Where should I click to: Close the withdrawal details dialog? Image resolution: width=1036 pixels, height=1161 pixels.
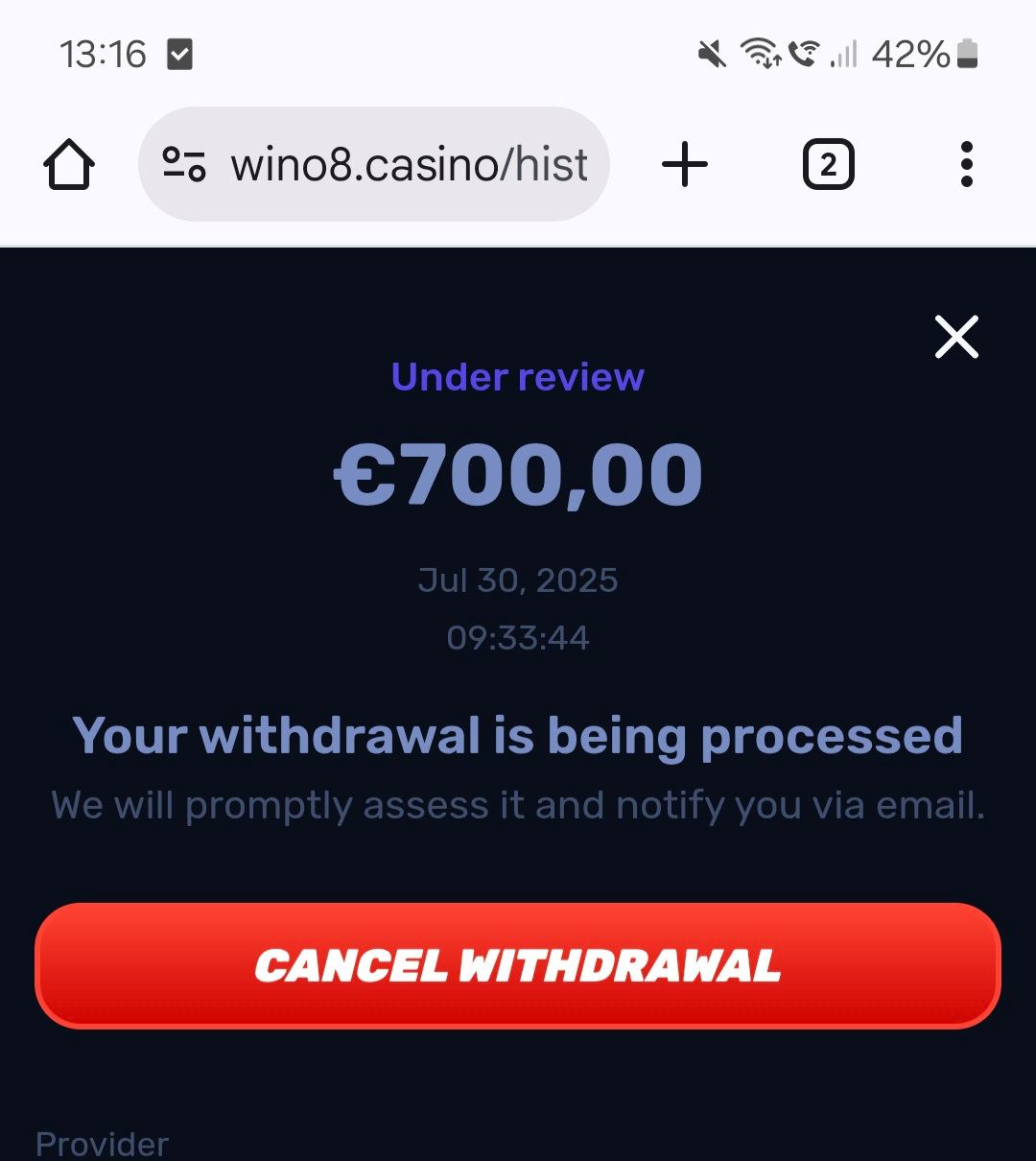coord(956,338)
